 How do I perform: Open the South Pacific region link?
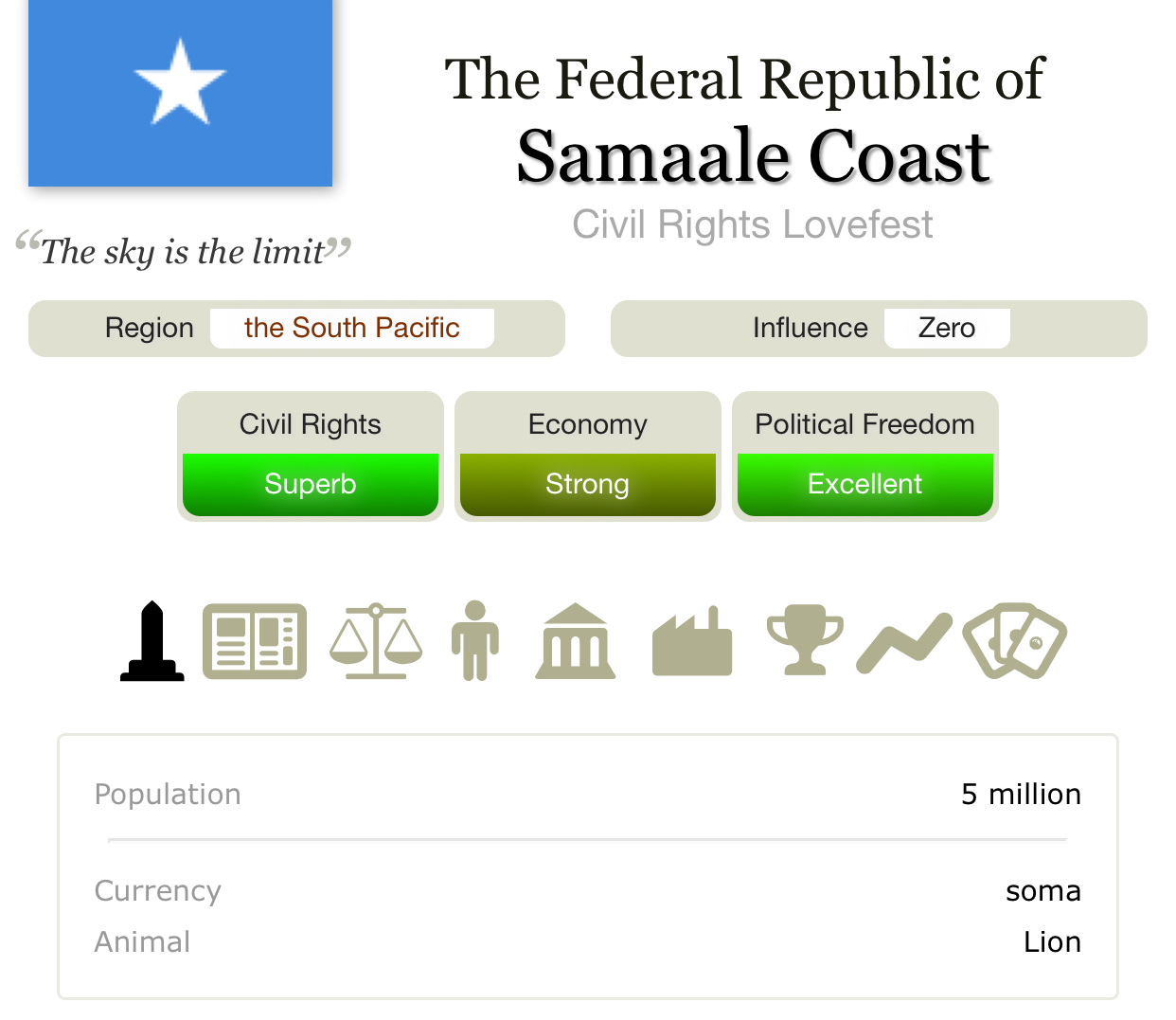click(x=351, y=328)
